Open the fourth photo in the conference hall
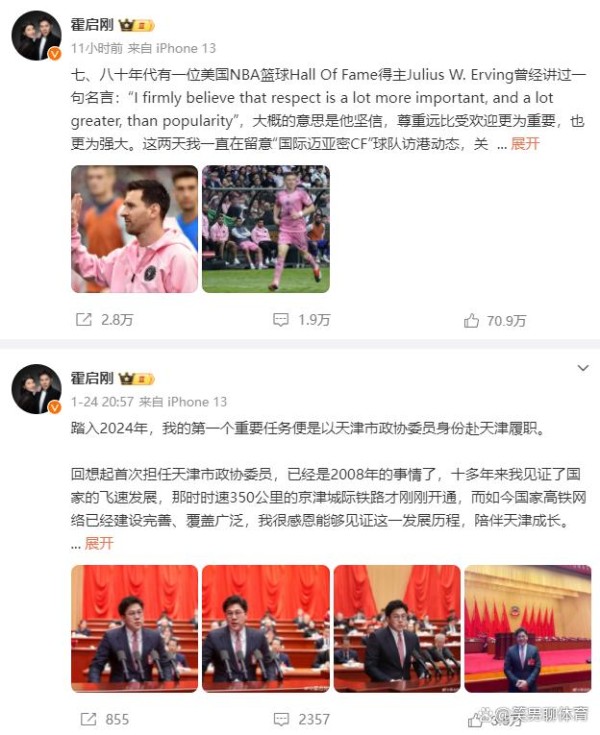The width and height of the screenshot is (600, 735). click(x=528, y=628)
